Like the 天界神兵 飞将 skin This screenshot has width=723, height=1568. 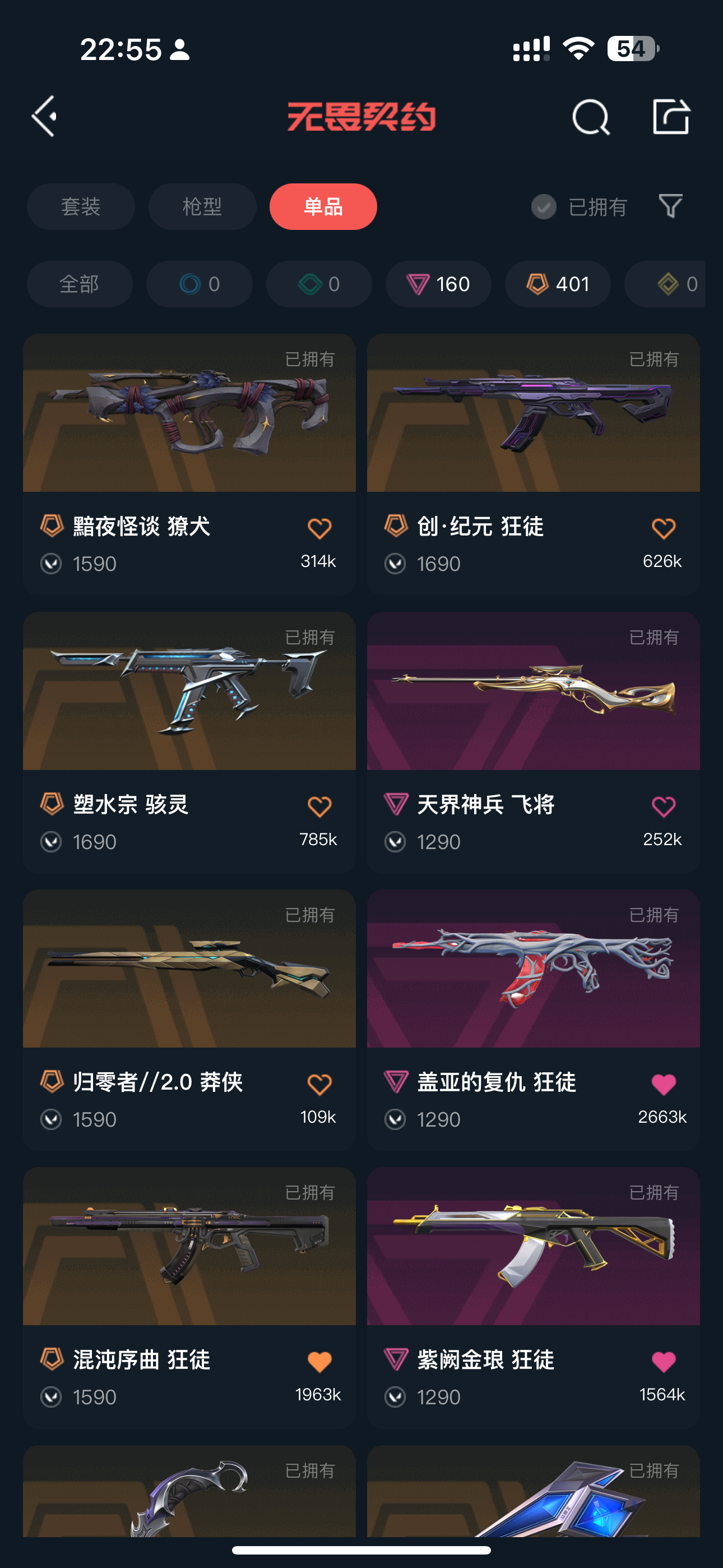pyautogui.click(x=664, y=806)
